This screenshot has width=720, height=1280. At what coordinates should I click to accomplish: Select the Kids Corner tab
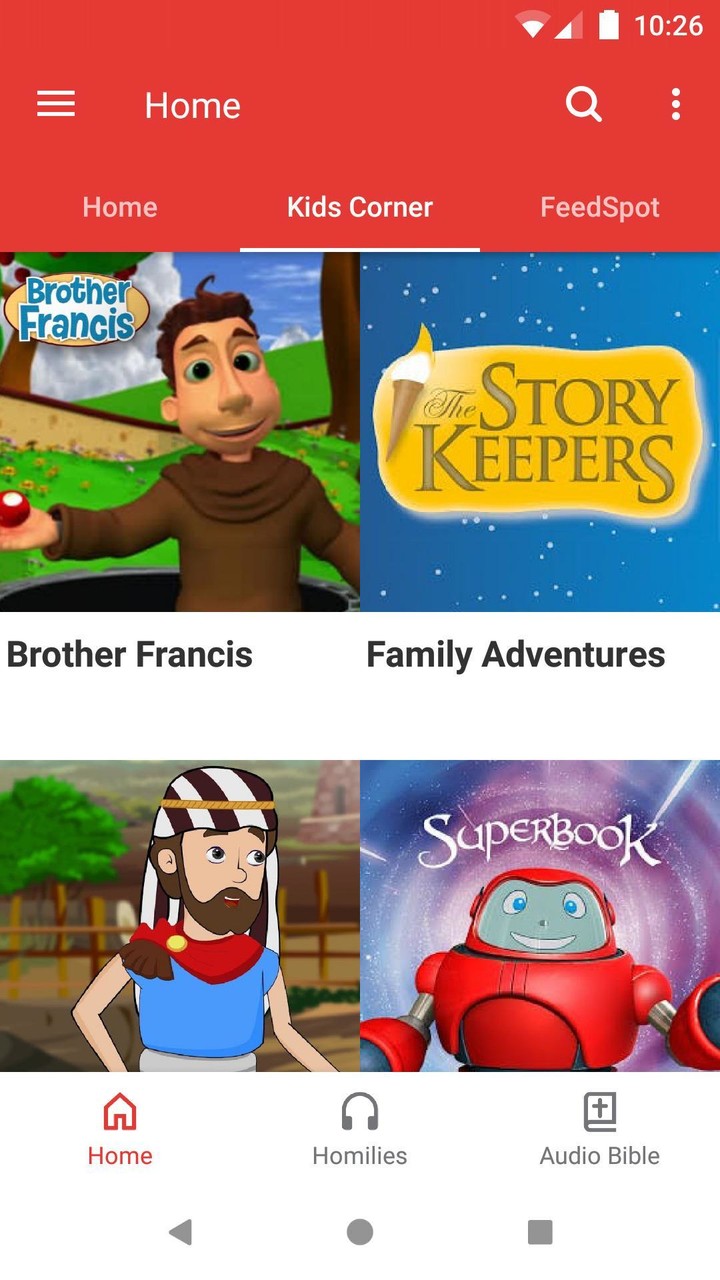point(360,208)
